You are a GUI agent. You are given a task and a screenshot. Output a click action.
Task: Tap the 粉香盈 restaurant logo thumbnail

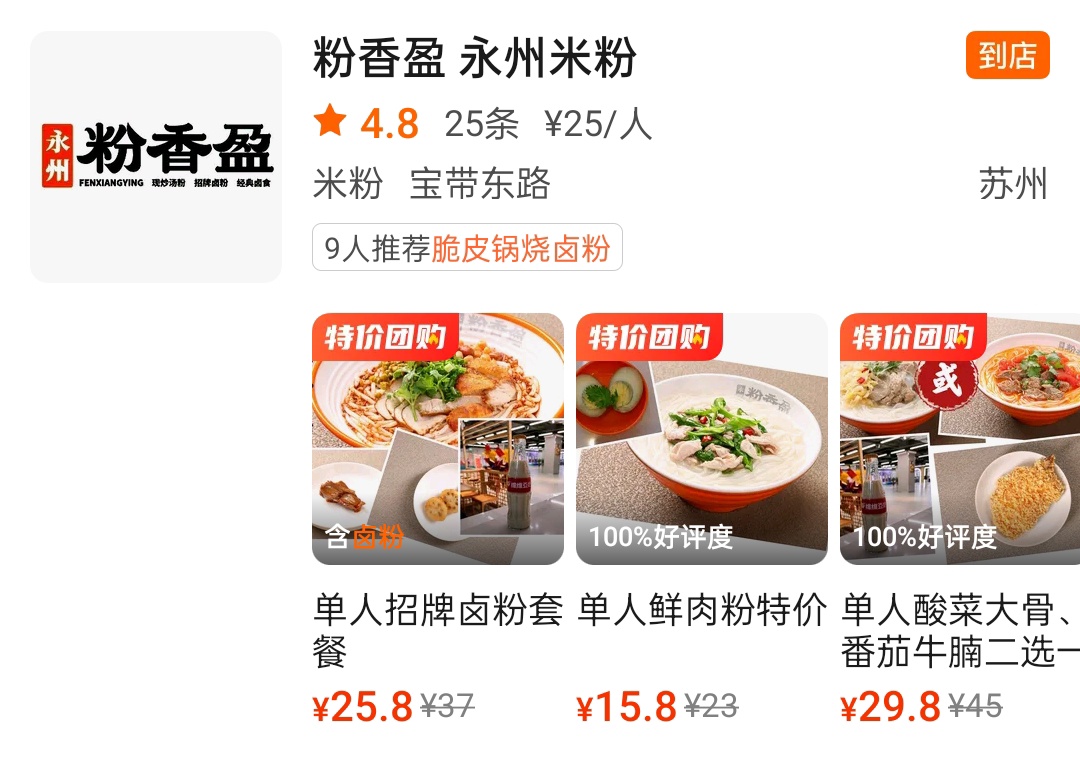coord(156,157)
